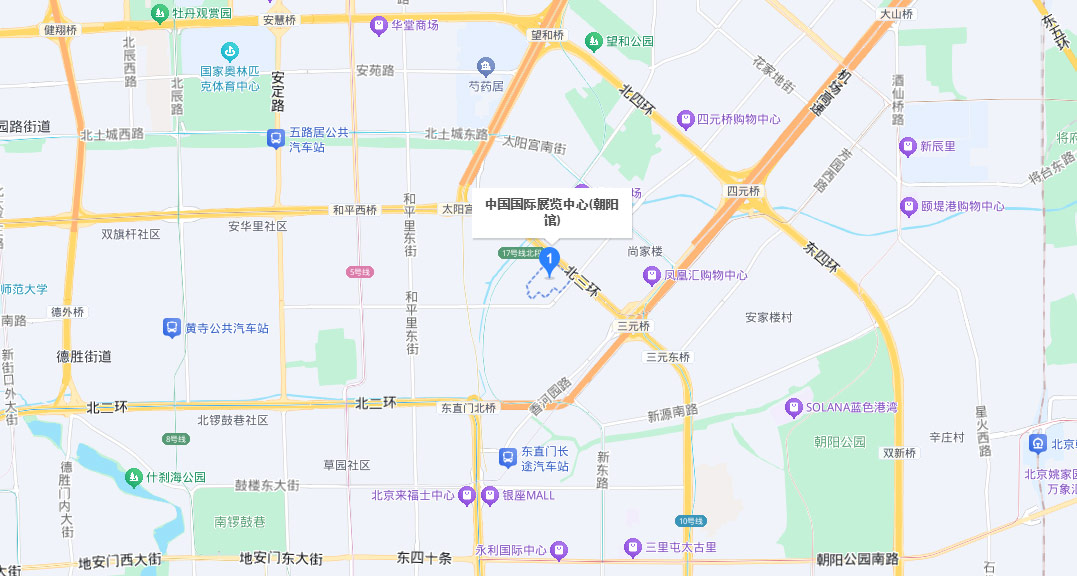Open the 五路居公共汽车站 bus marker
The height and width of the screenshot is (576, 1077).
coord(275,139)
